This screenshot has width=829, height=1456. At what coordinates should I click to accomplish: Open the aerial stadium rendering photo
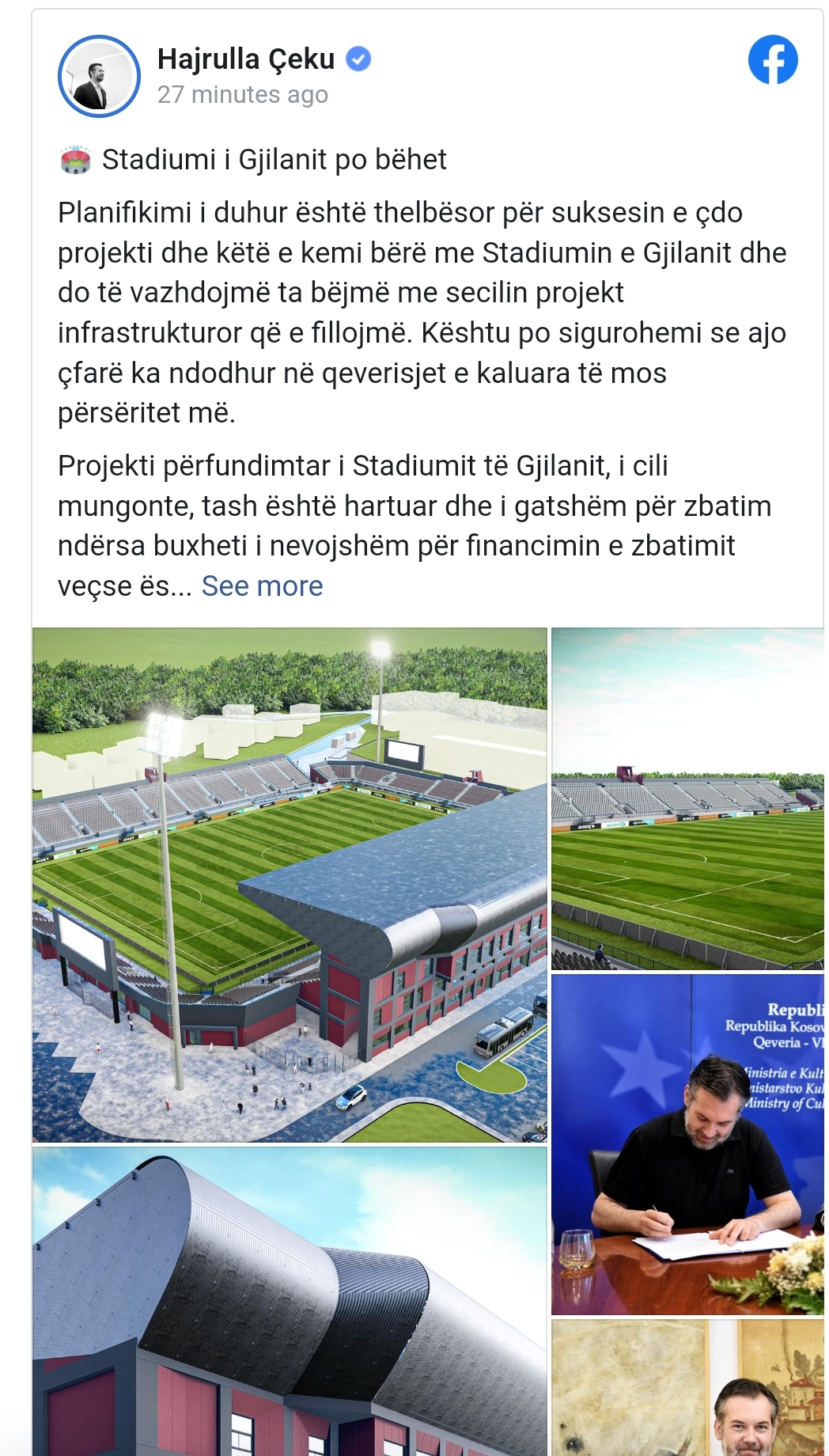pos(290,885)
